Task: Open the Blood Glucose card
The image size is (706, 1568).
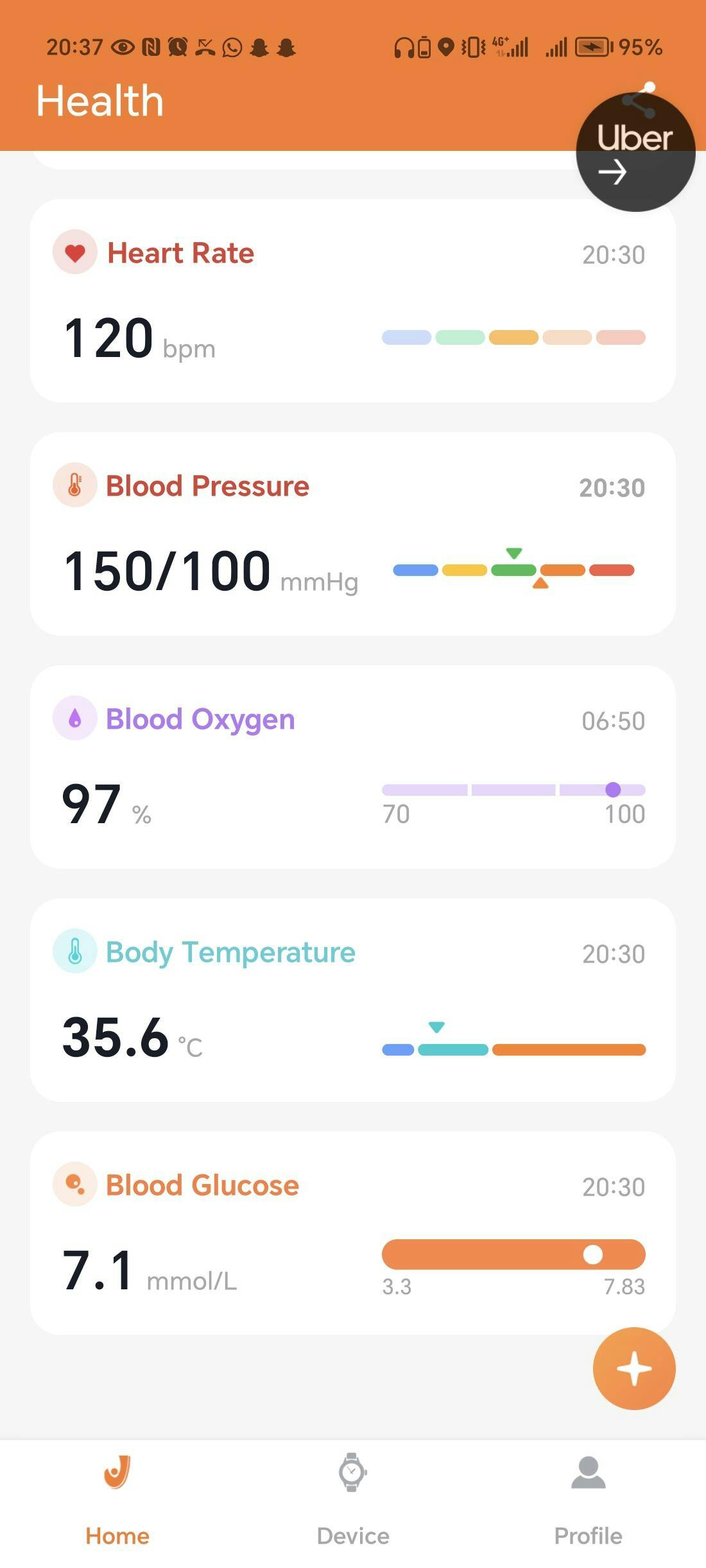Action: (352, 1233)
